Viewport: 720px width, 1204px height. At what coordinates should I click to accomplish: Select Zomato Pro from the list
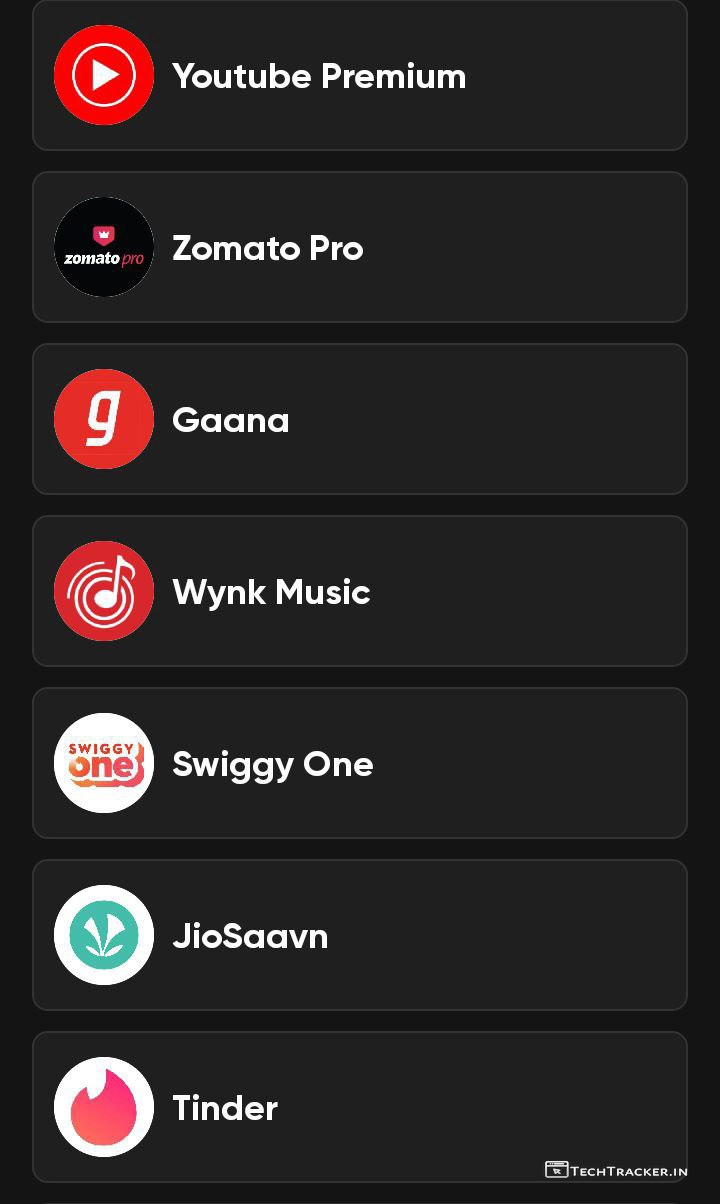point(360,248)
